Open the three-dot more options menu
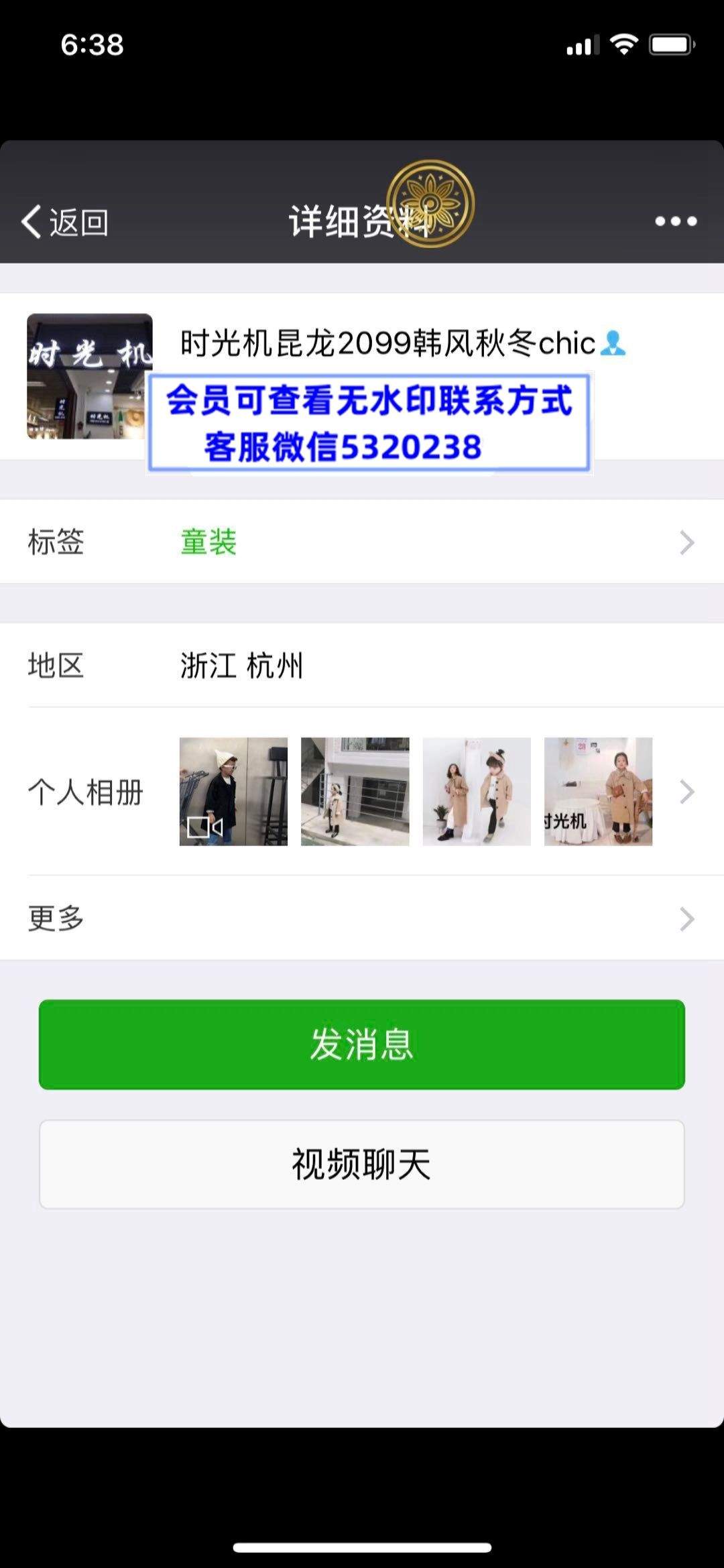 676,221
